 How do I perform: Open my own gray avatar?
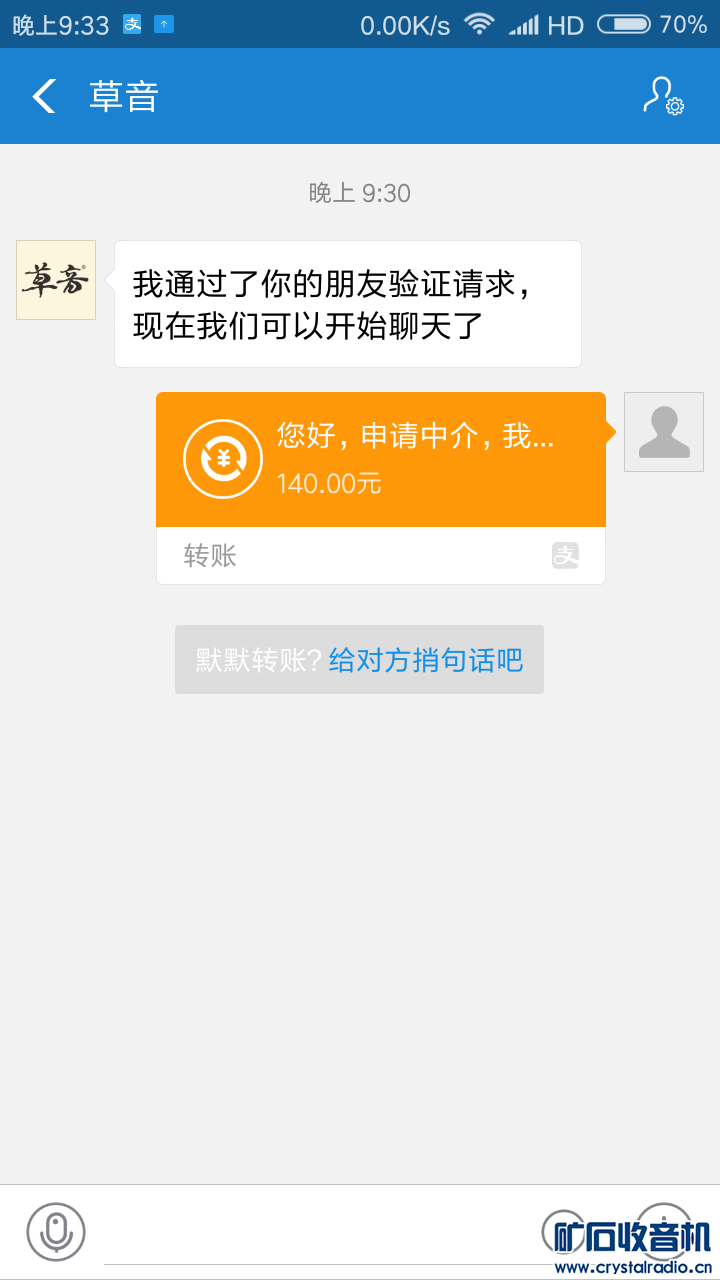(x=663, y=432)
